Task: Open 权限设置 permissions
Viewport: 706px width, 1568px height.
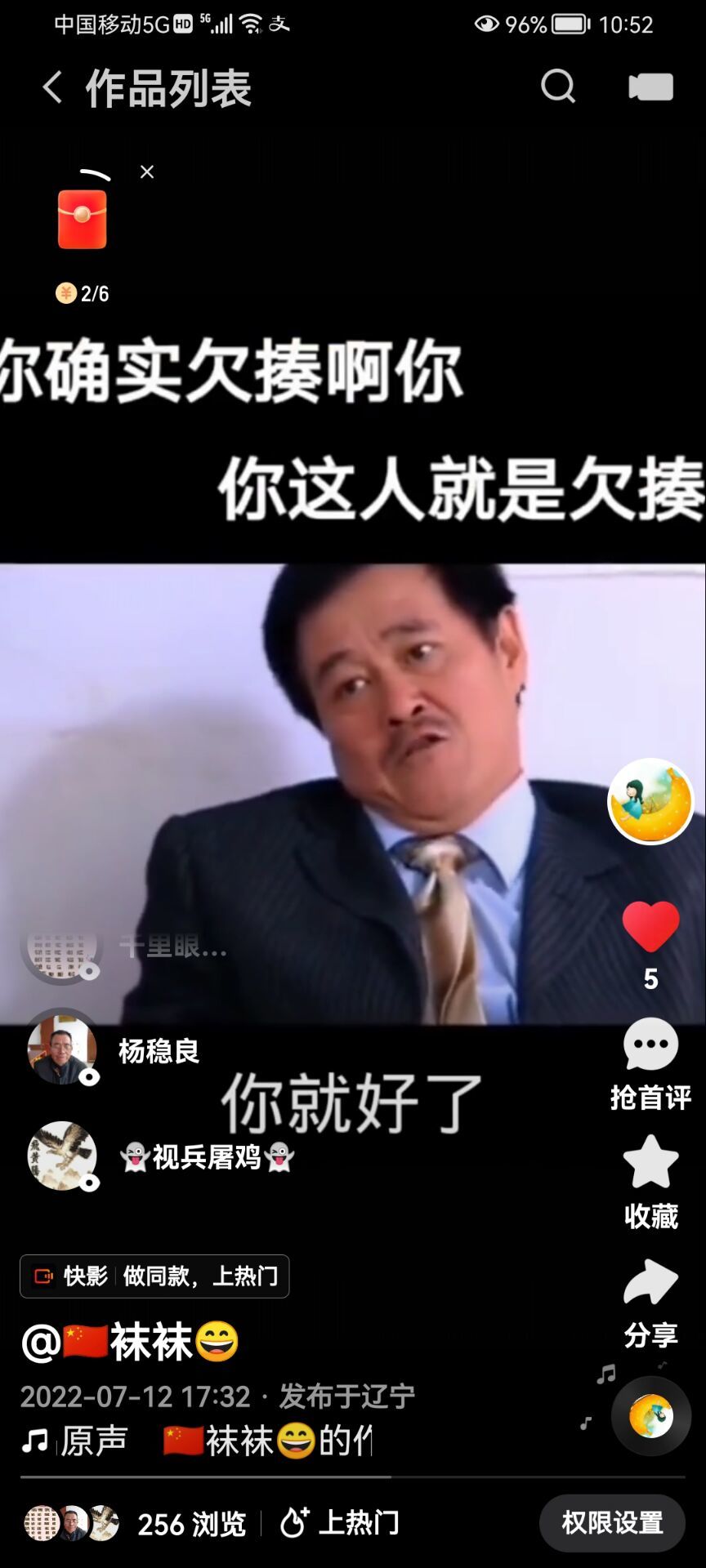Action: (x=612, y=1523)
